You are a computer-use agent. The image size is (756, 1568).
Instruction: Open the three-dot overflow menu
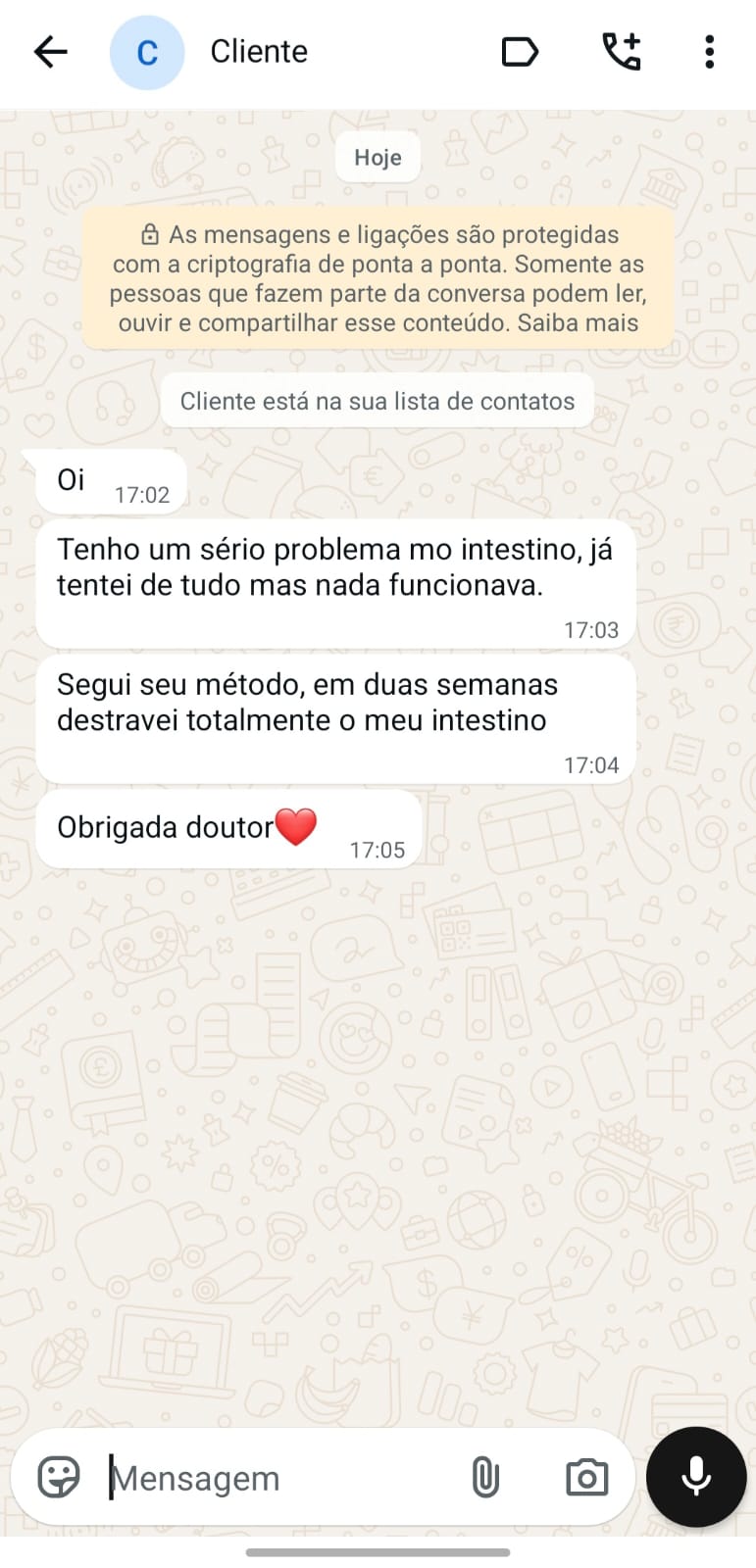click(709, 52)
